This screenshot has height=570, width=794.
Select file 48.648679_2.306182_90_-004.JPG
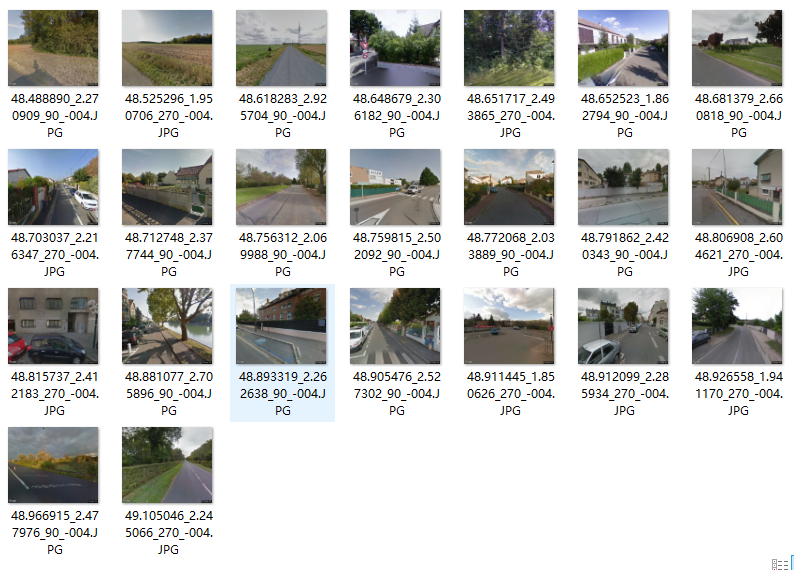coord(395,48)
